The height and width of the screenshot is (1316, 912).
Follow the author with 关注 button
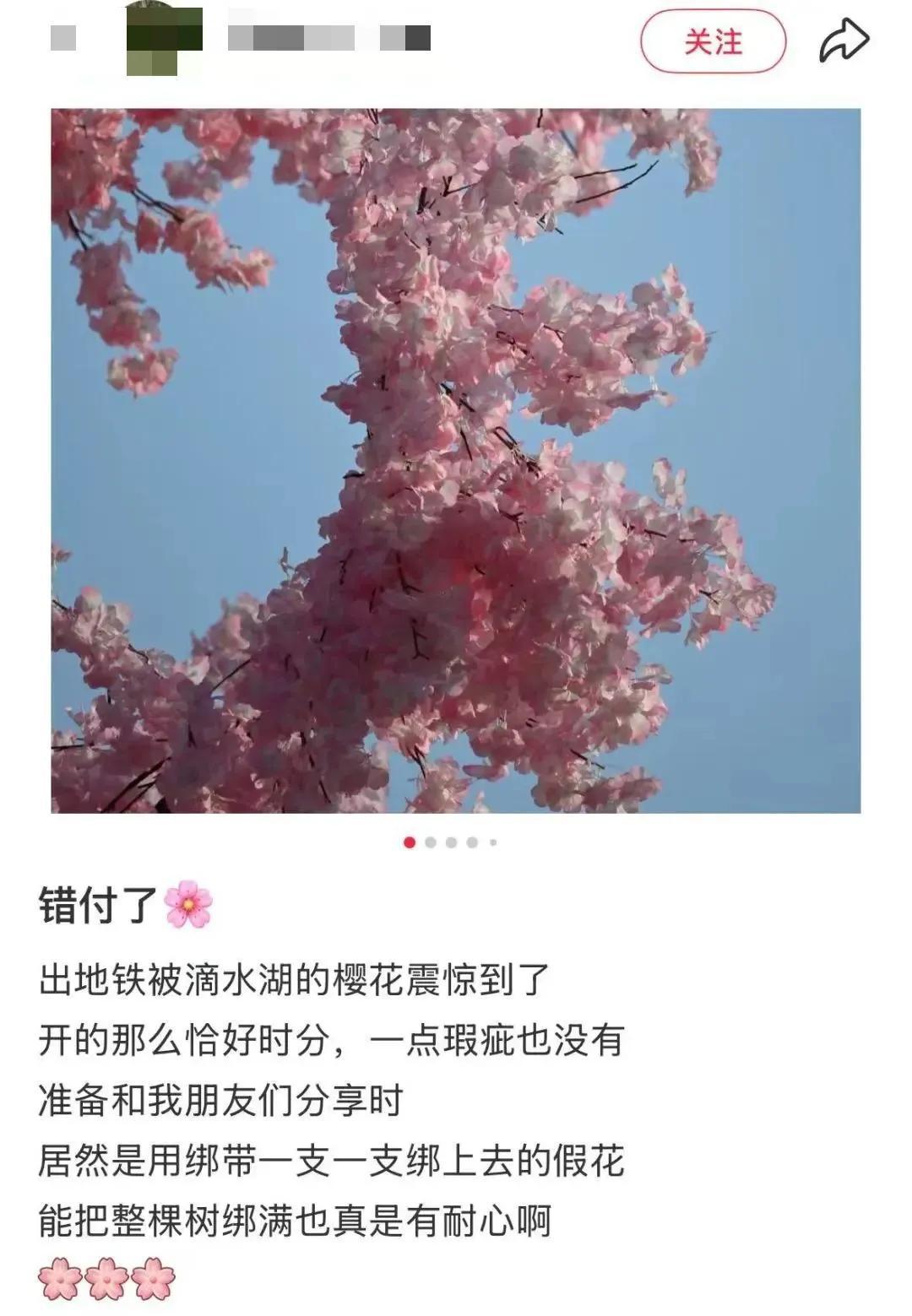[713, 41]
